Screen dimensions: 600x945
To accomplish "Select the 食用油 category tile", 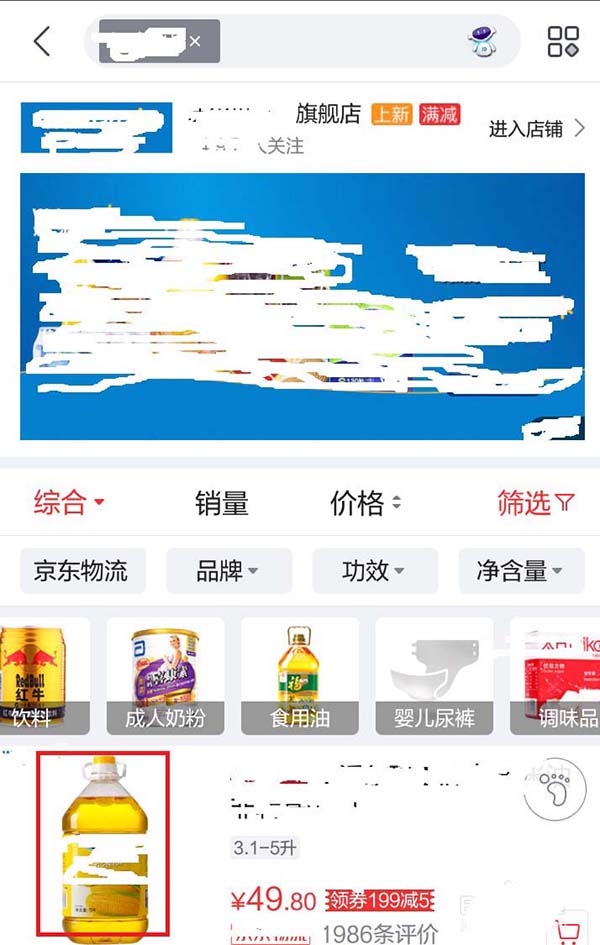I will (x=300, y=675).
